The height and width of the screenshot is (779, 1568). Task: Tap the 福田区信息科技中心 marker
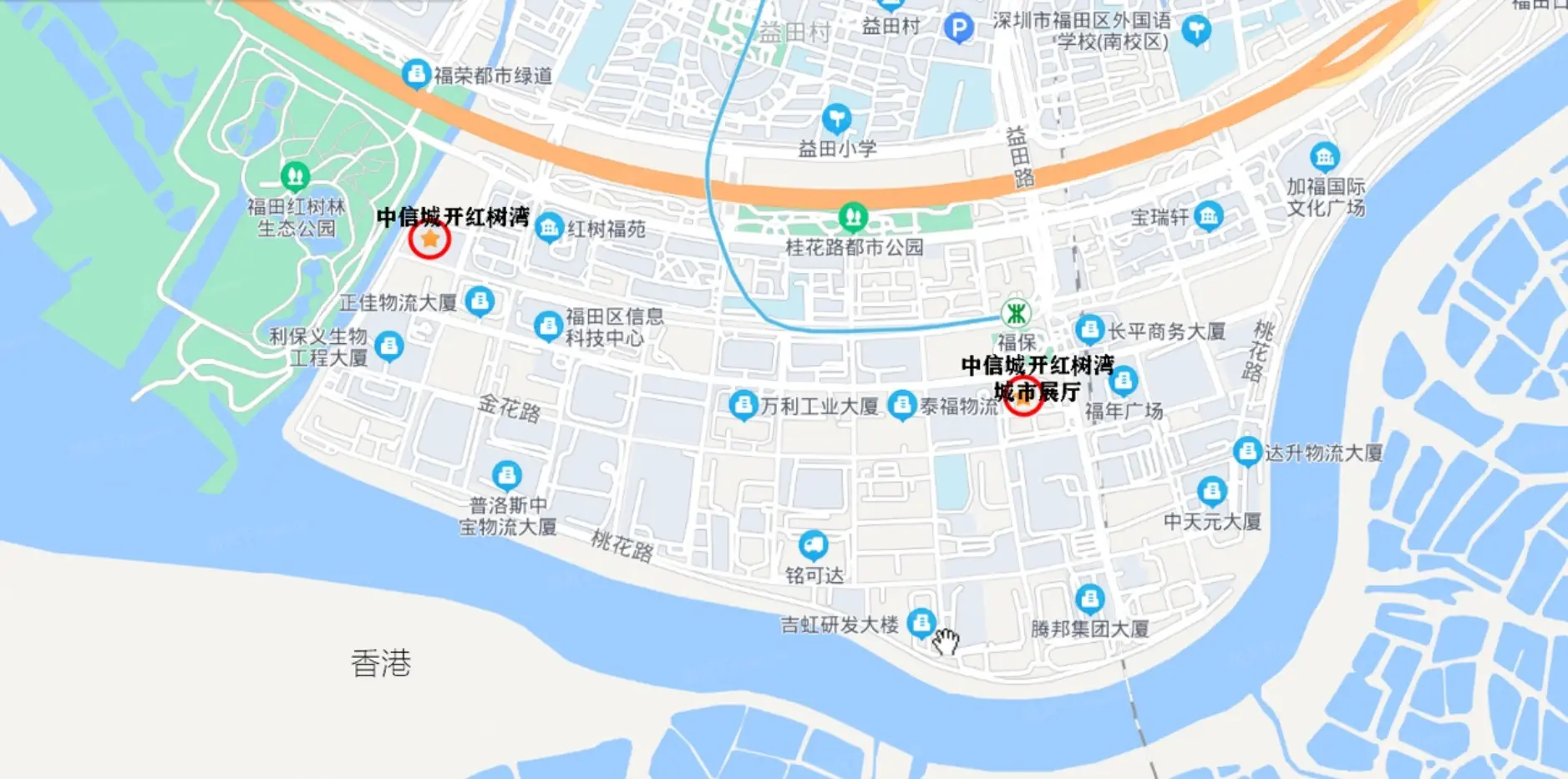pyautogui.click(x=548, y=325)
